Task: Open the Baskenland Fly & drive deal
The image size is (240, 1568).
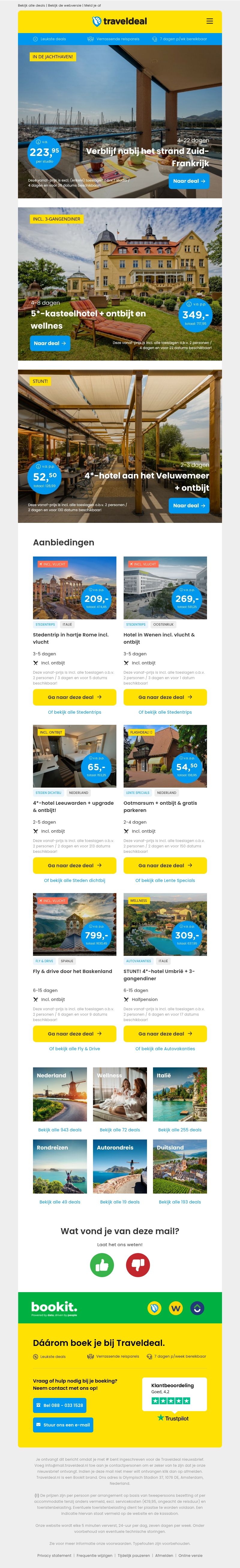Action: pos(74,1034)
